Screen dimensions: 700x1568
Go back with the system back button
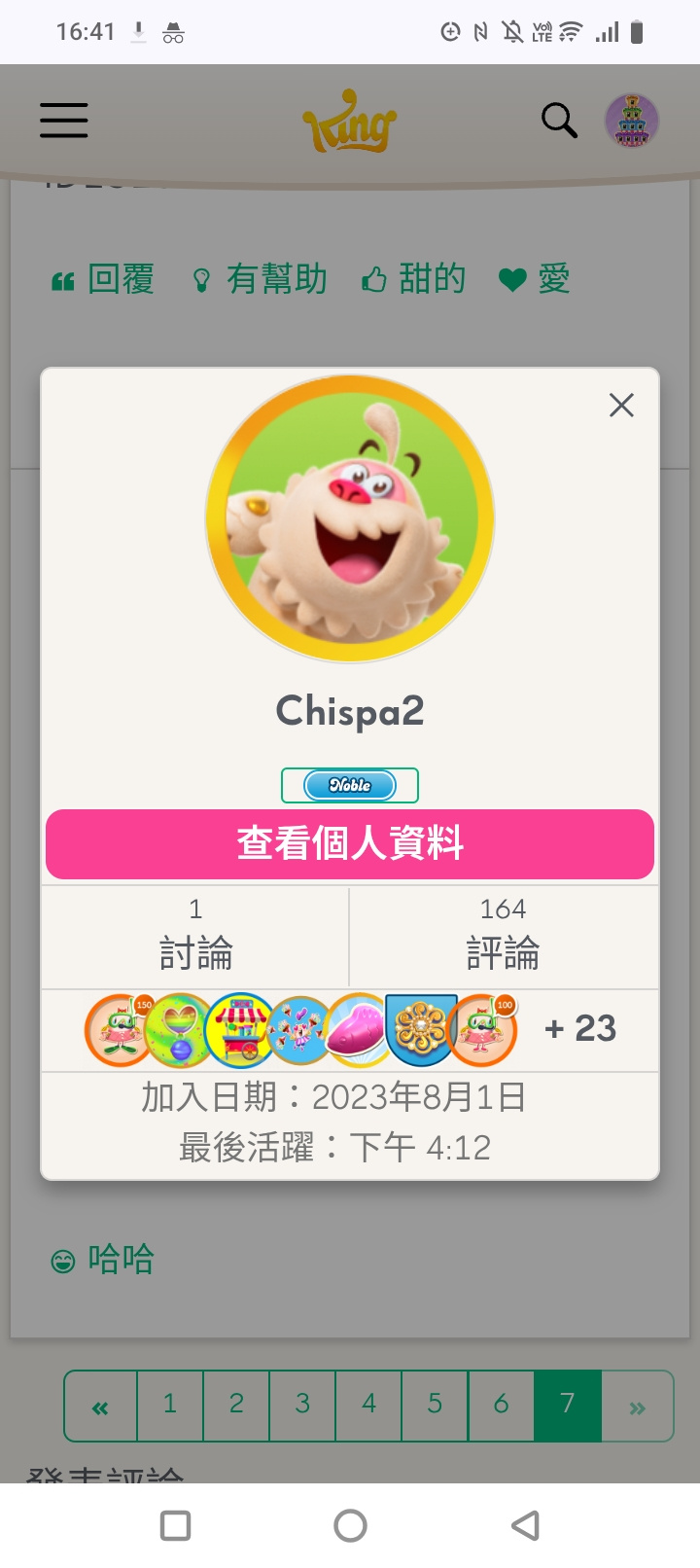point(525,1524)
